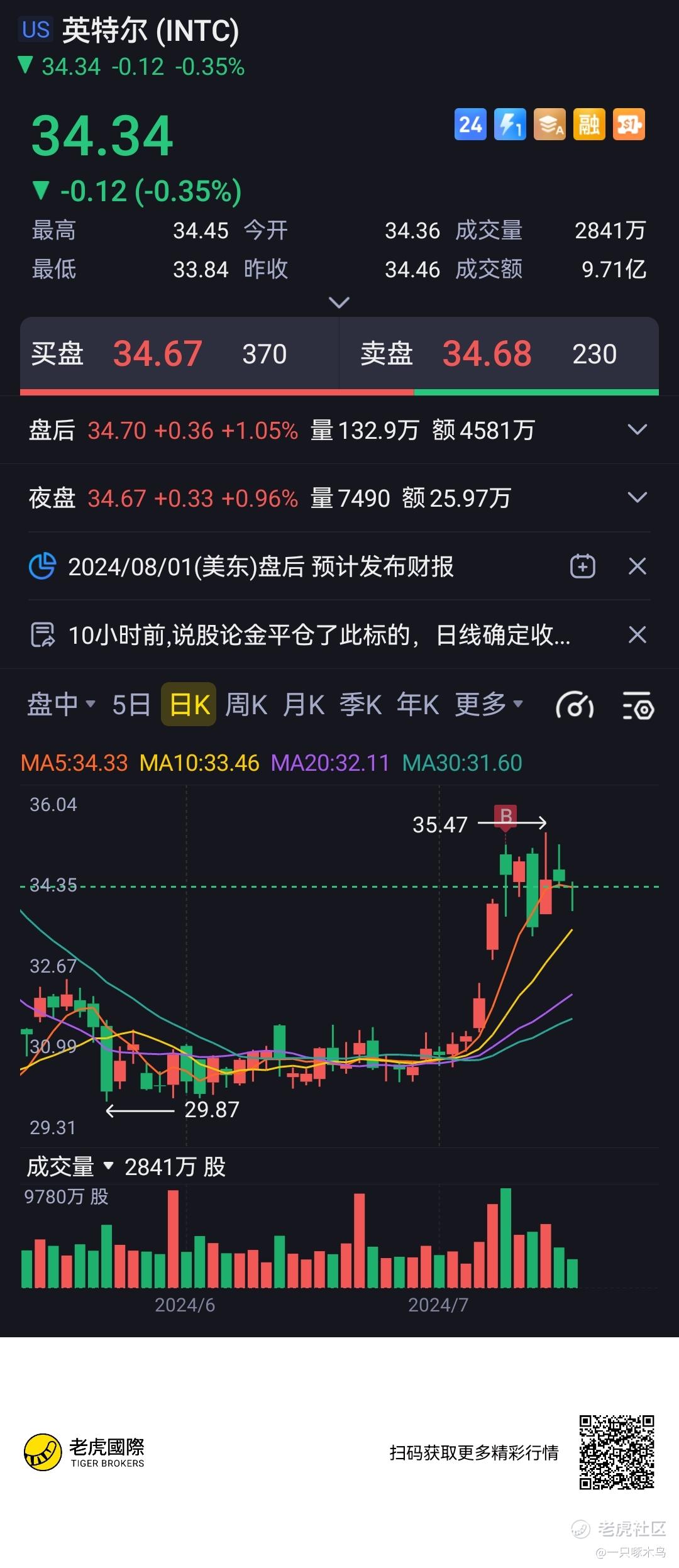Open the 盘中 intraday dropdown
The image size is (679, 1568).
pos(61,704)
